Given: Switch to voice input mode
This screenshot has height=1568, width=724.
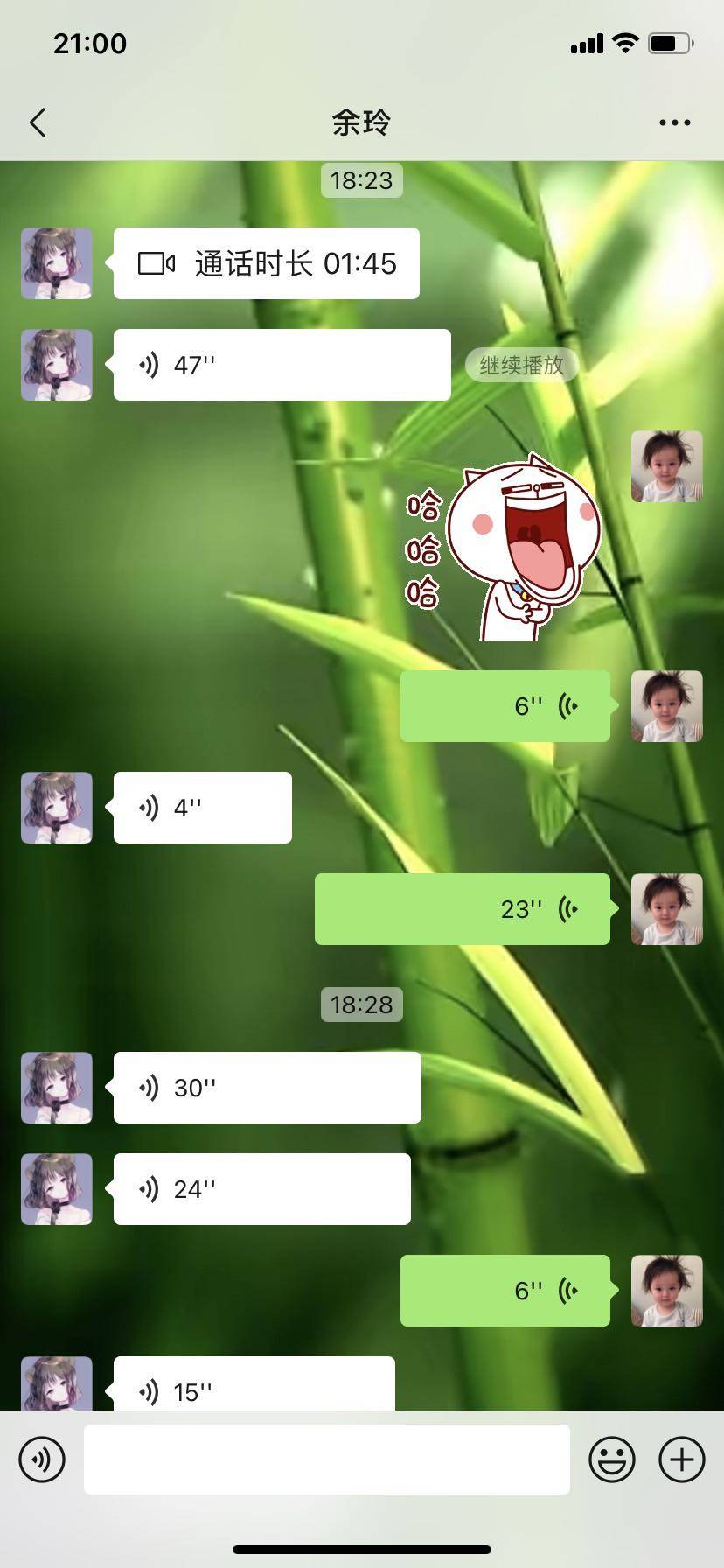Looking at the screenshot, I should (x=42, y=1459).
